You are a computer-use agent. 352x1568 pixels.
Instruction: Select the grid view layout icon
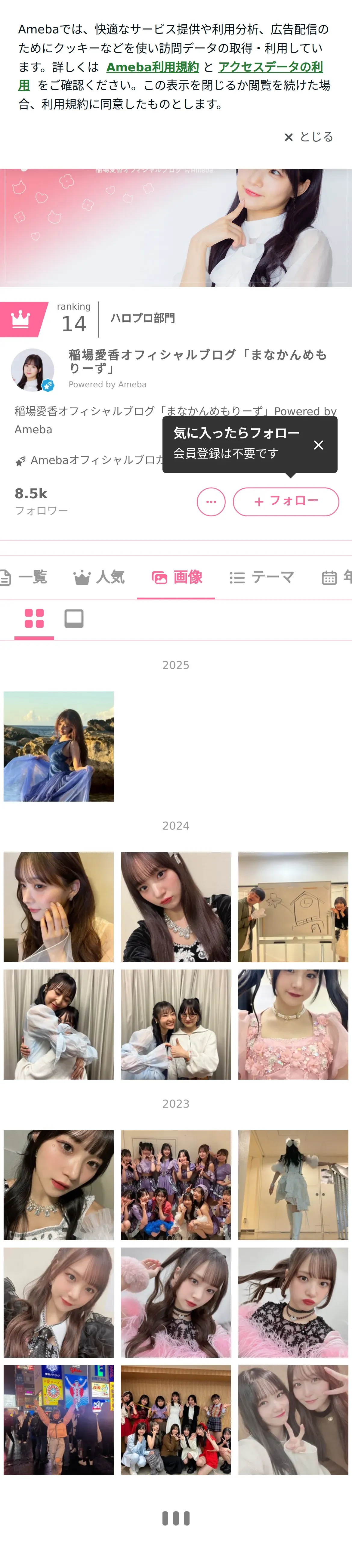(x=34, y=618)
